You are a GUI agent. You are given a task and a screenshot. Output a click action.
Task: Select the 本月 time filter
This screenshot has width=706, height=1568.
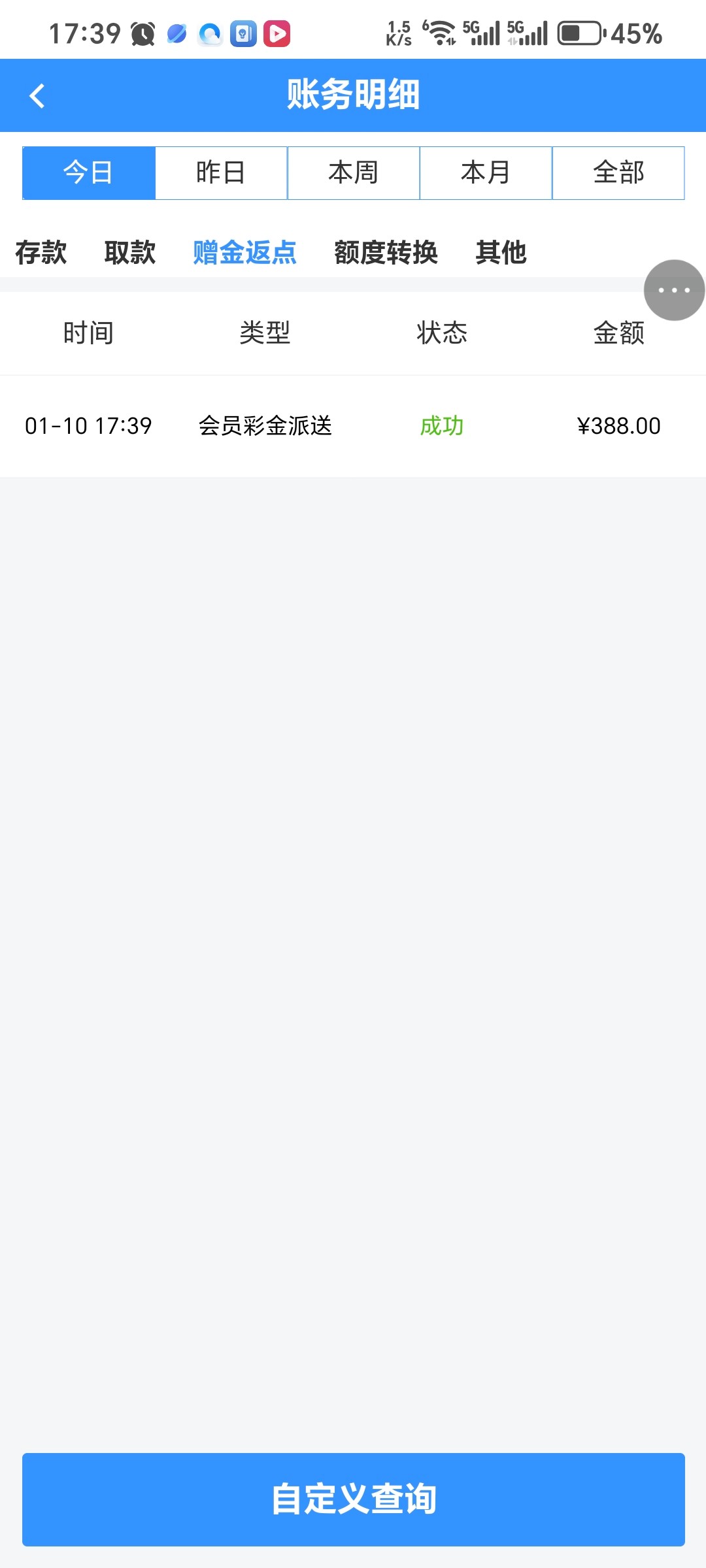click(486, 172)
